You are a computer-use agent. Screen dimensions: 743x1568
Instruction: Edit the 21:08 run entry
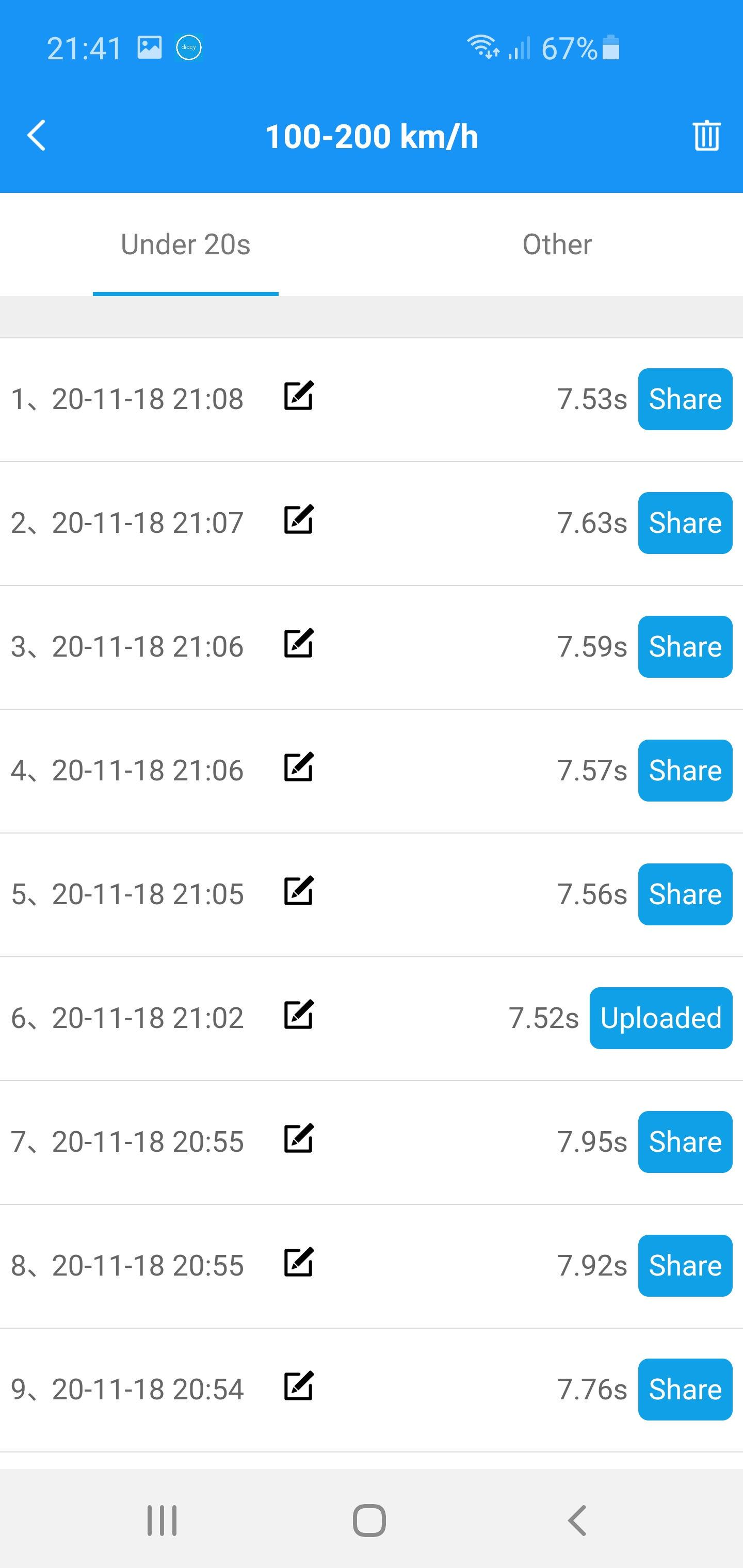coord(299,396)
